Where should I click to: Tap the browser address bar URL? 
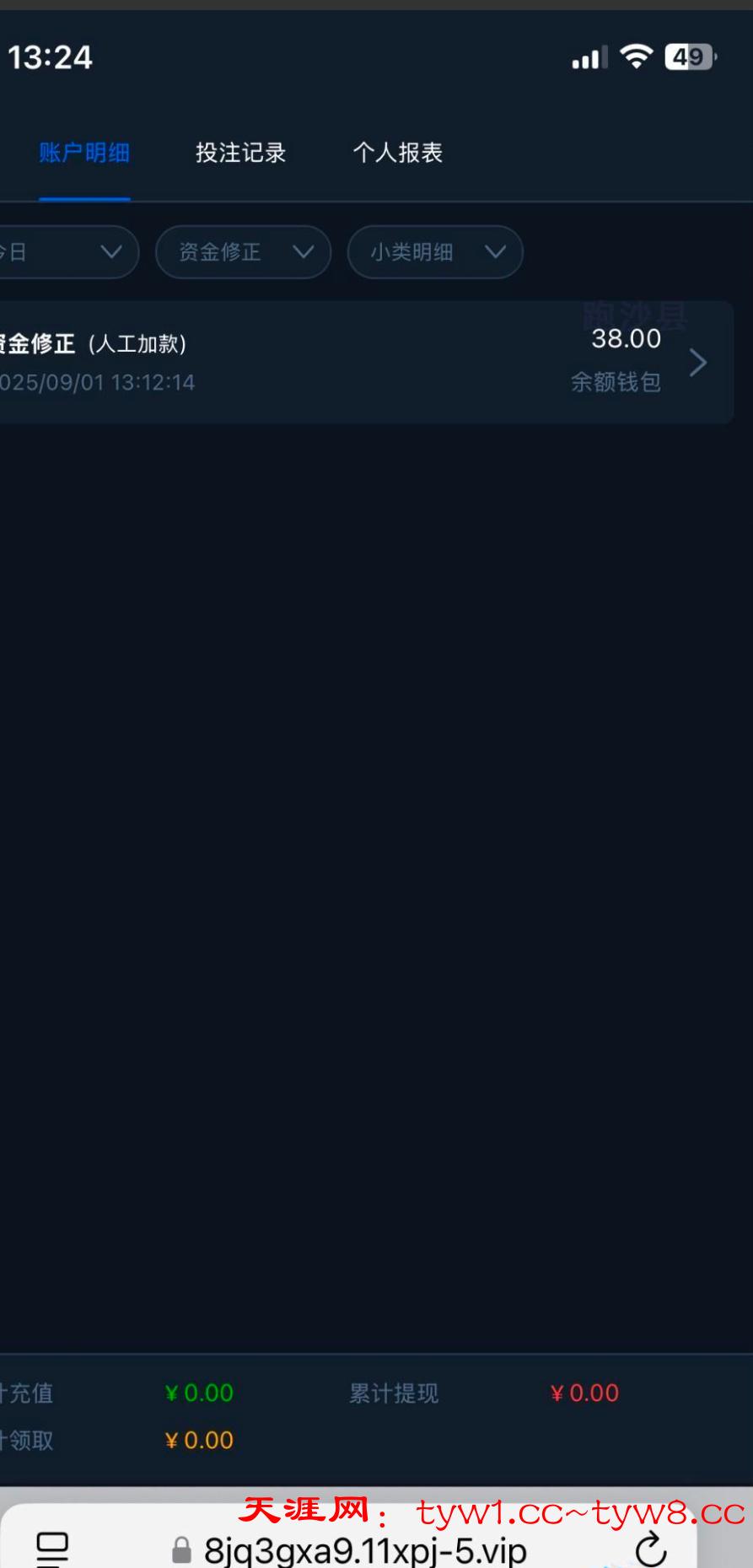pos(364,1550)
